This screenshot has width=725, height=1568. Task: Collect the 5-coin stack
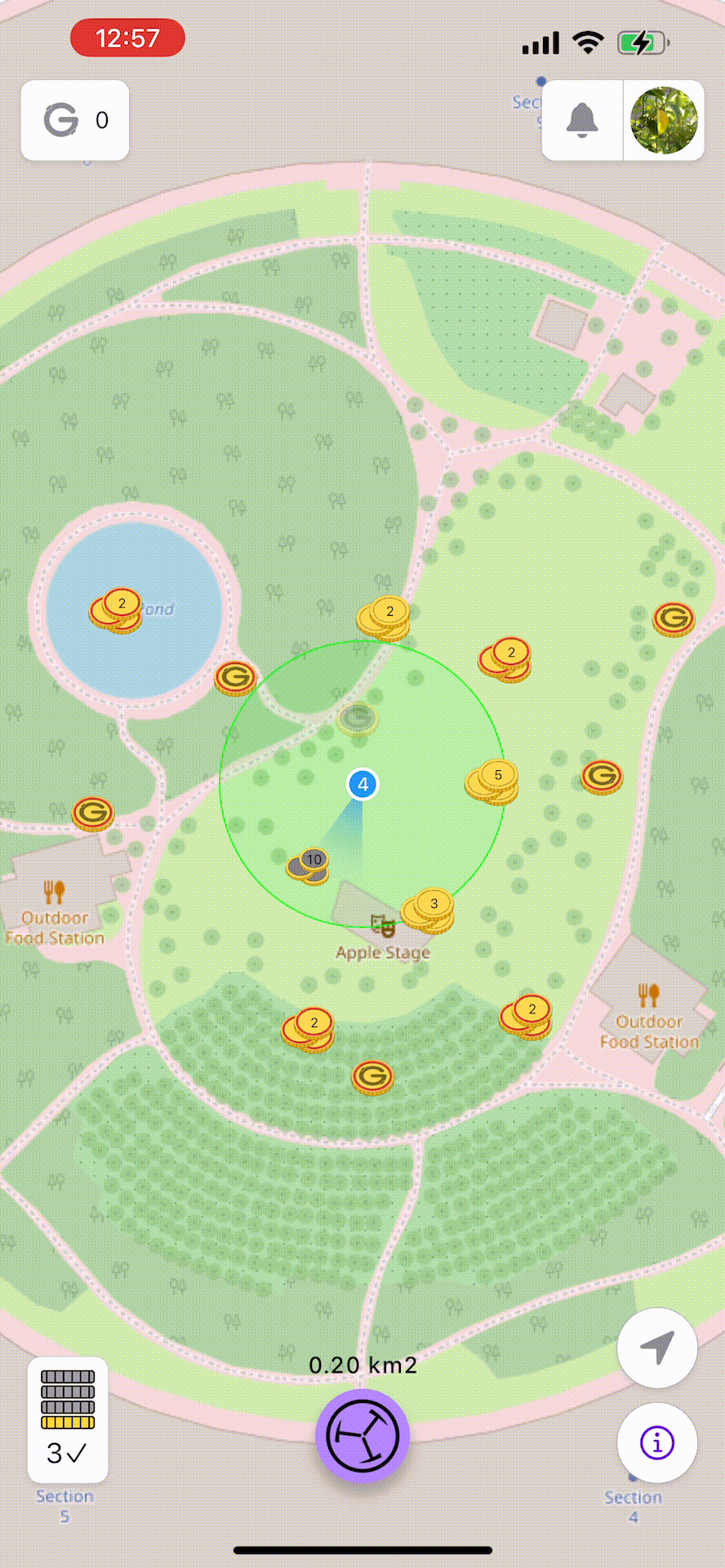click(492, 782)
